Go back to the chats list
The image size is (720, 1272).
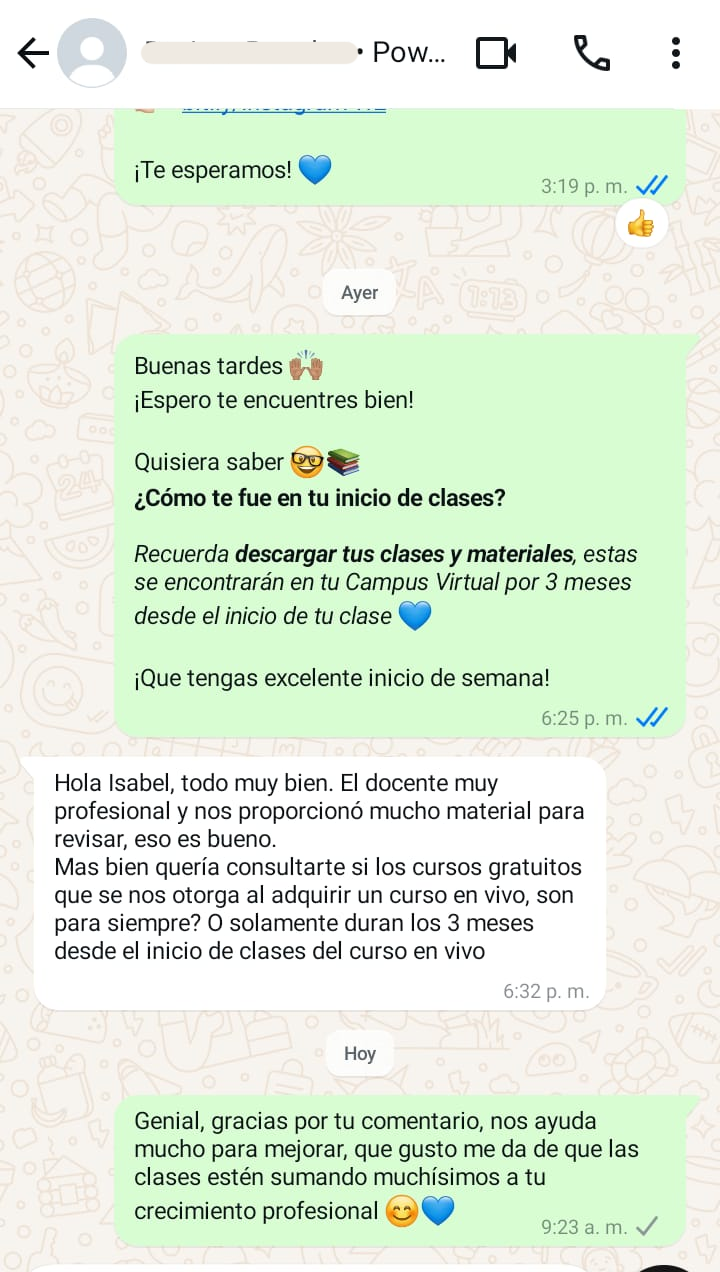click(x=33, y=53)
